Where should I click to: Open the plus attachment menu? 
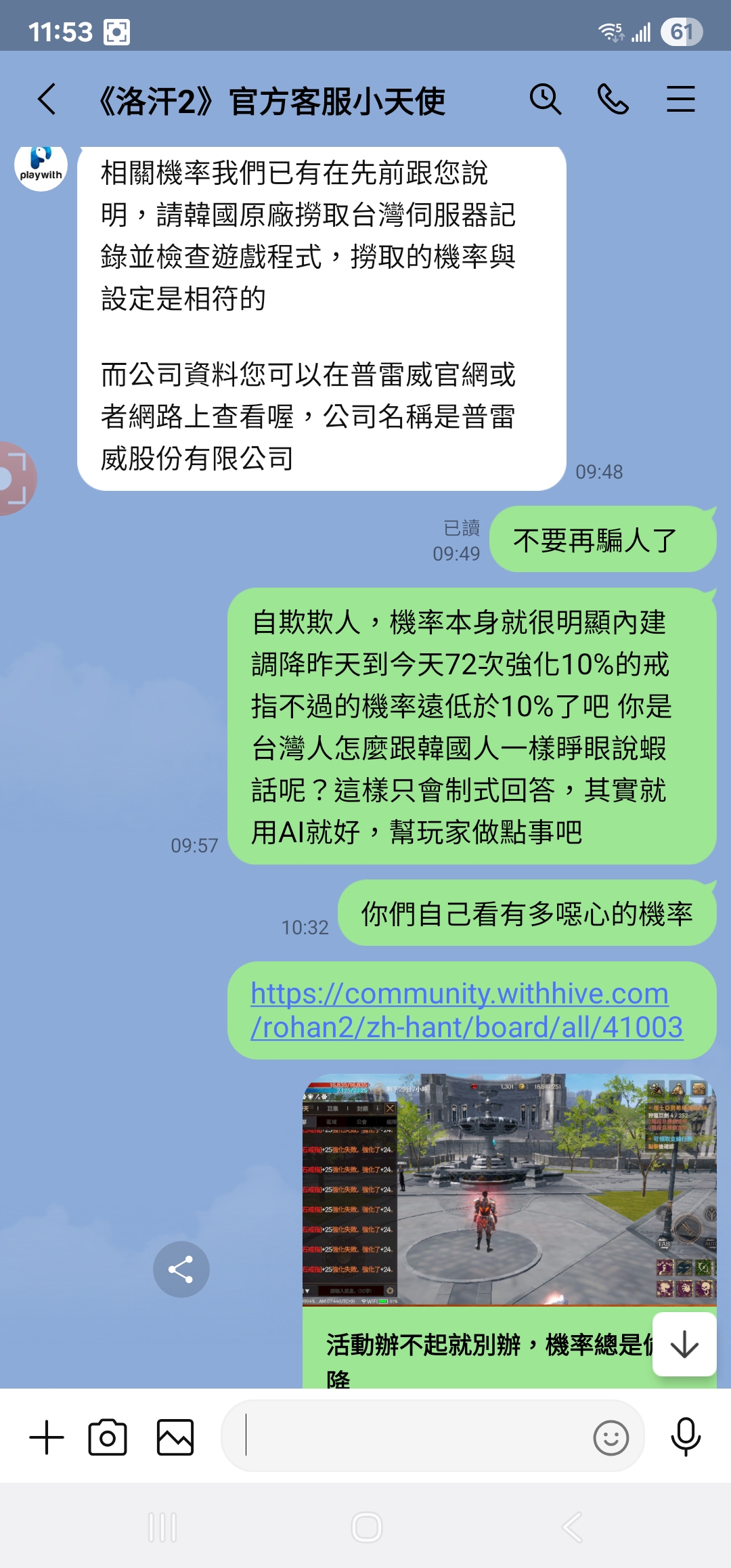47,1437
